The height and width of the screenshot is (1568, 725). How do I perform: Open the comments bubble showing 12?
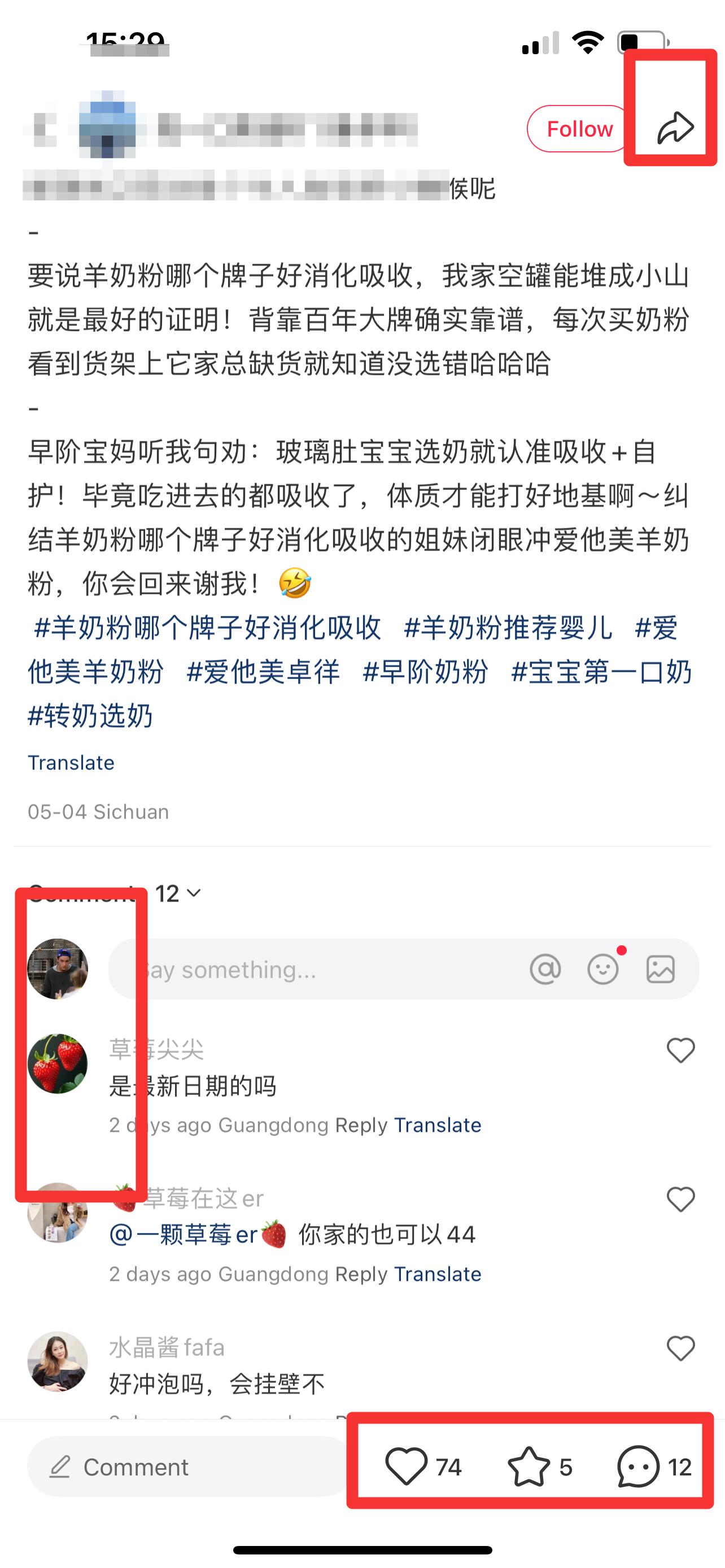click(654, 1467)
